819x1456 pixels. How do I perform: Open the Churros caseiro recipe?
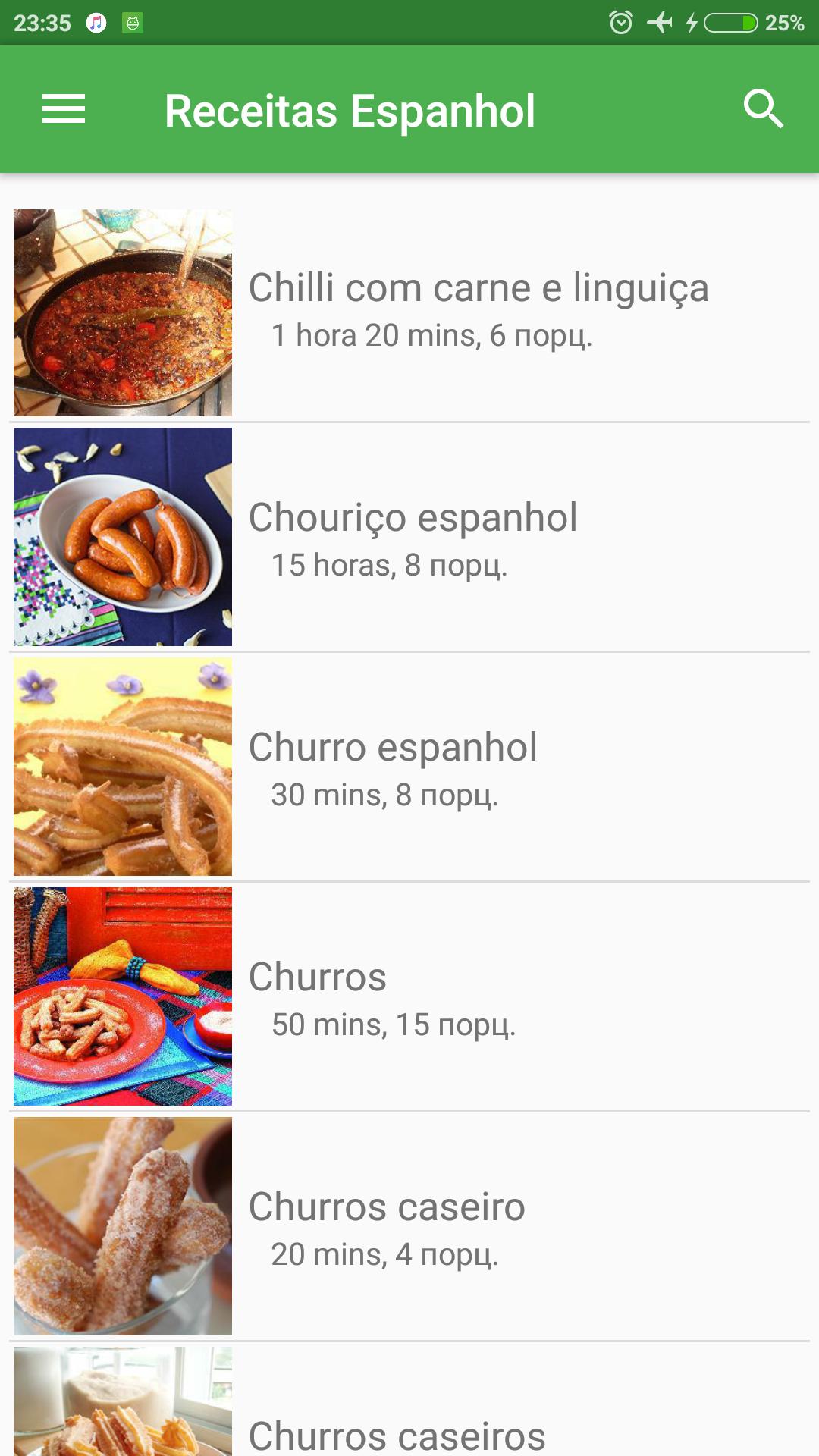click(409, 1226)
